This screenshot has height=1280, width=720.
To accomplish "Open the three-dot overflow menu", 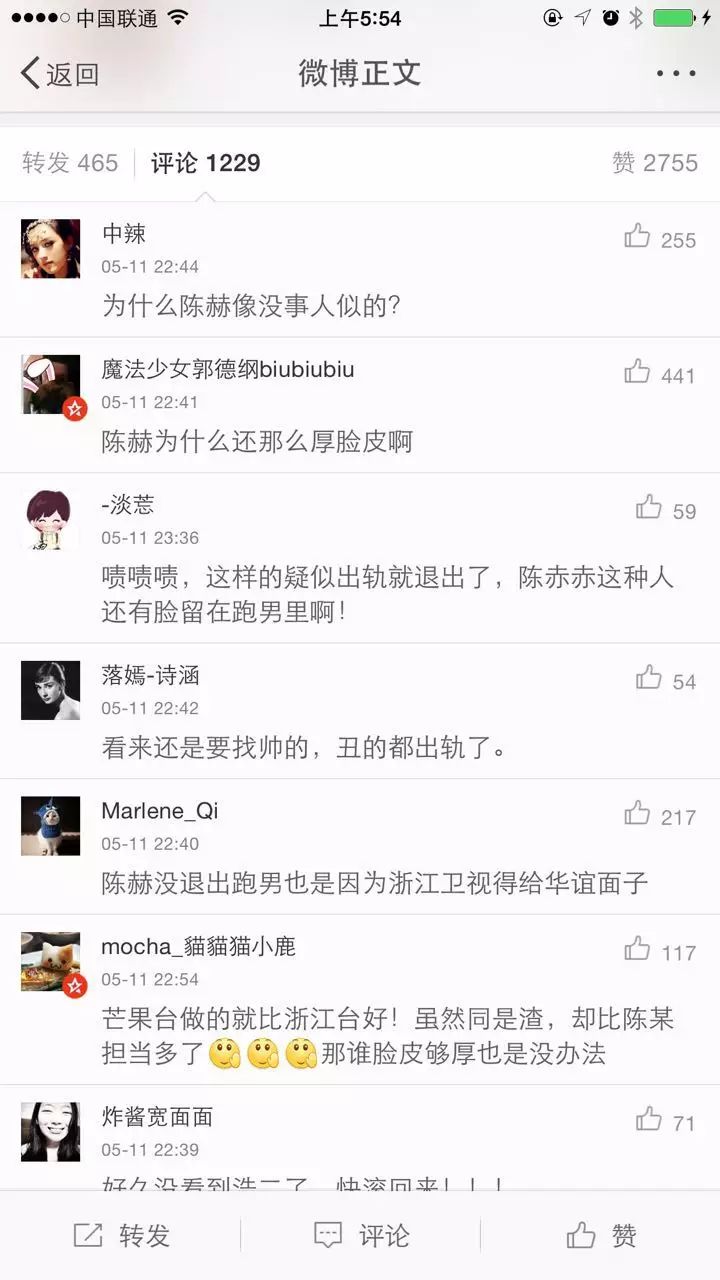I will click(676, 74).
